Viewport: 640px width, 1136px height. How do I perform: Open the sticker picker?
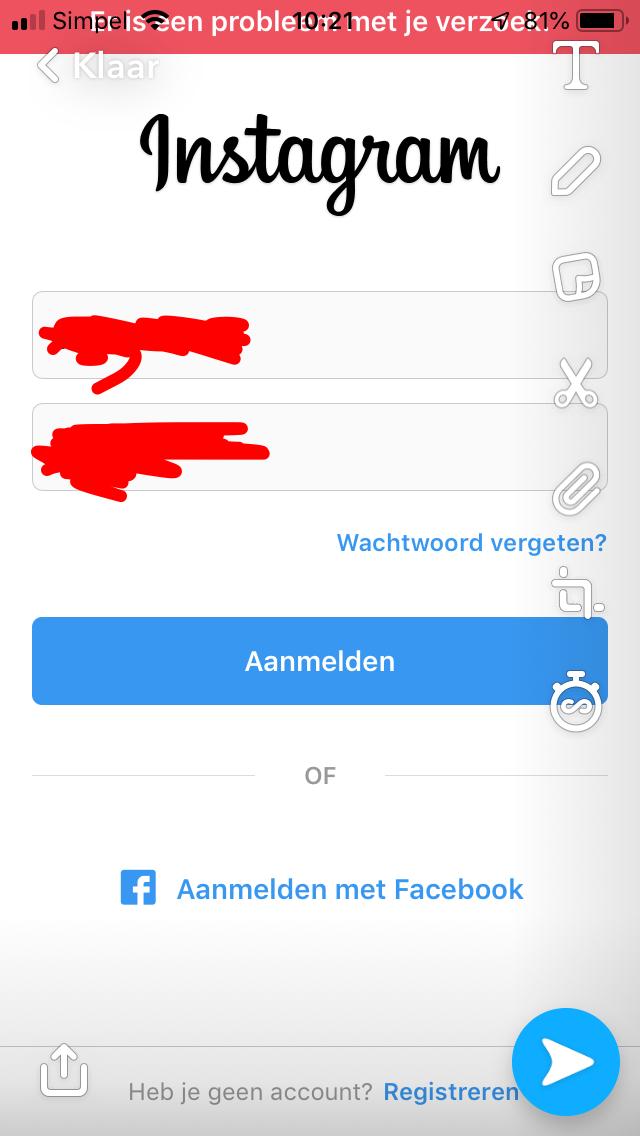coord(577,276)
